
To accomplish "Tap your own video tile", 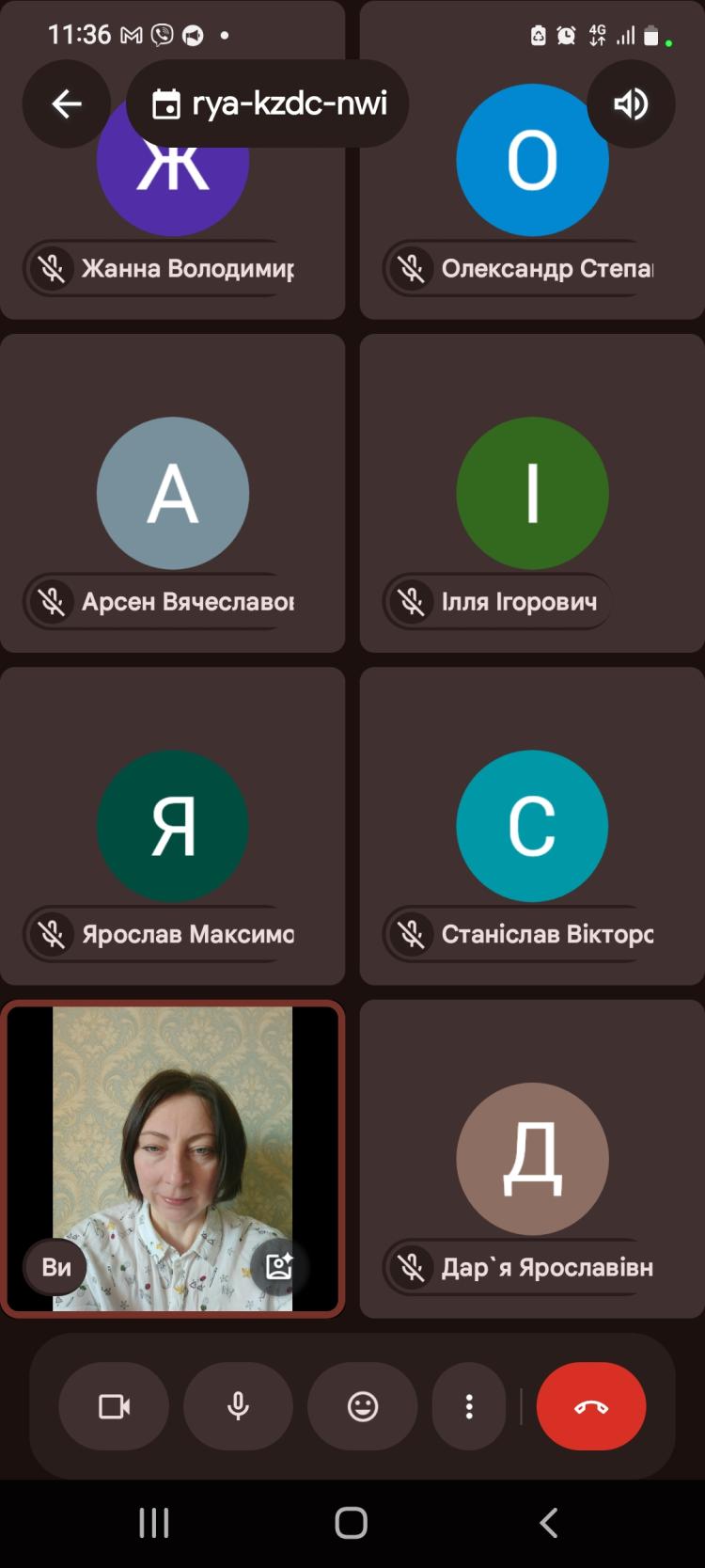I will [172, 1129].
